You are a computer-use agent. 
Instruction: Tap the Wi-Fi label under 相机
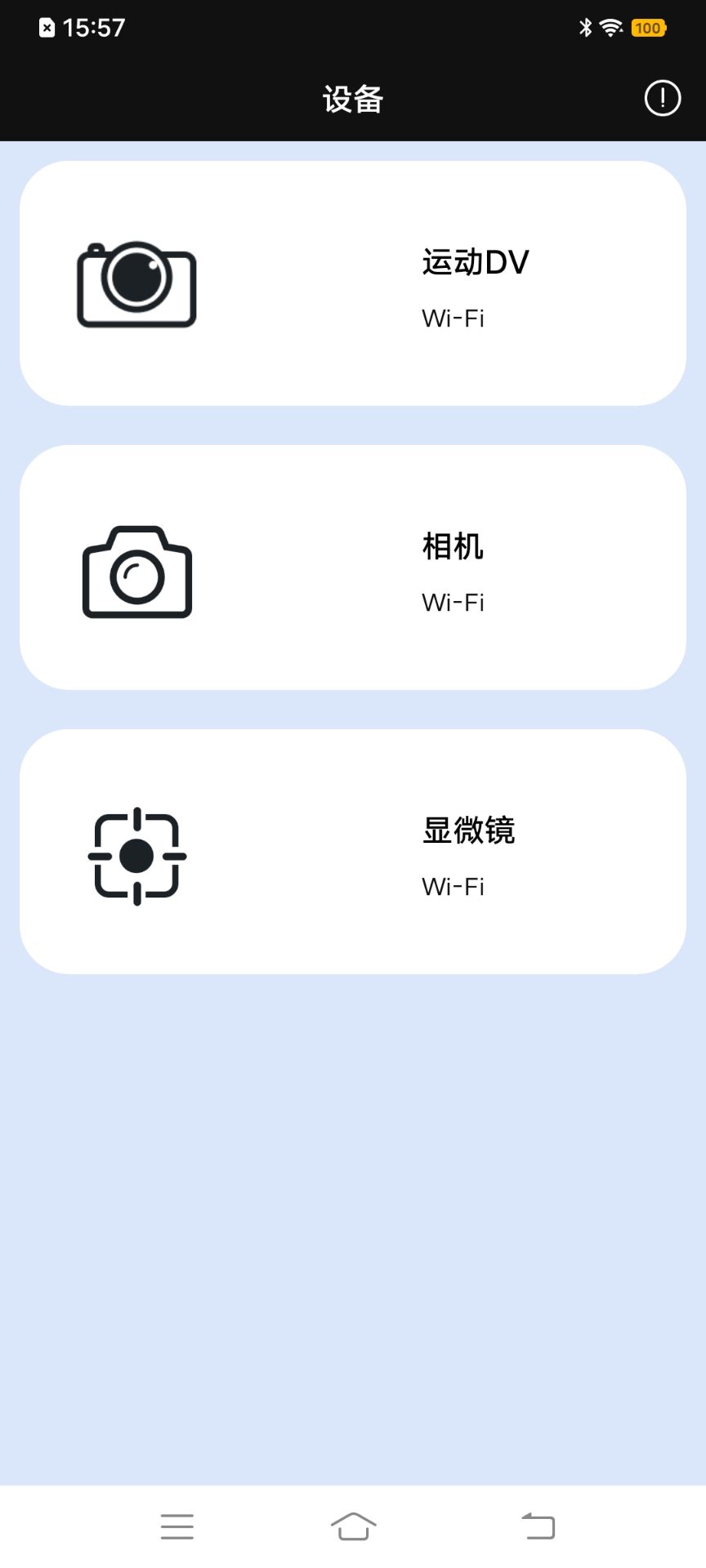(452, 603)
